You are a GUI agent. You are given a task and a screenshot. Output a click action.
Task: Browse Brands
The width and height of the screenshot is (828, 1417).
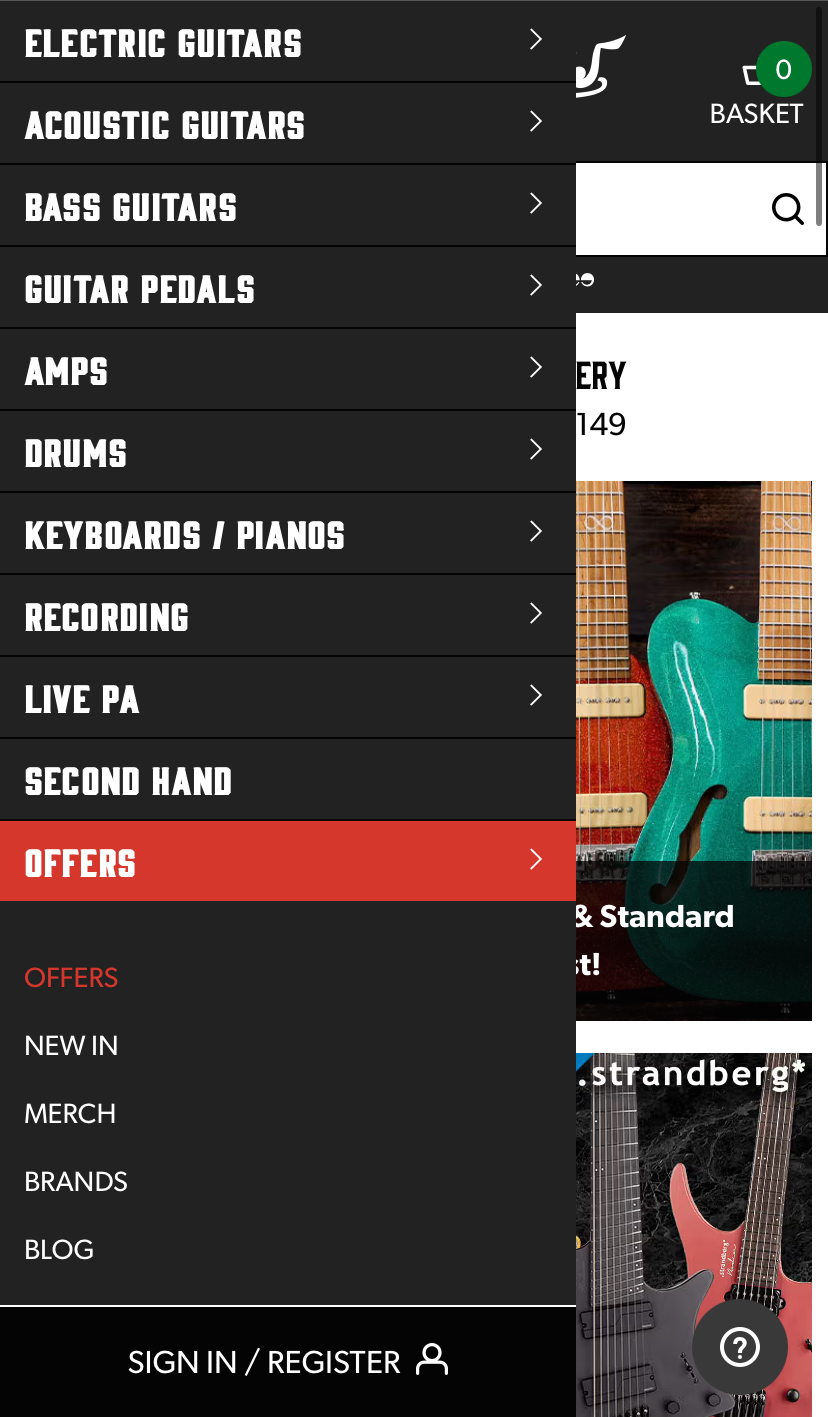point(76,1181)
